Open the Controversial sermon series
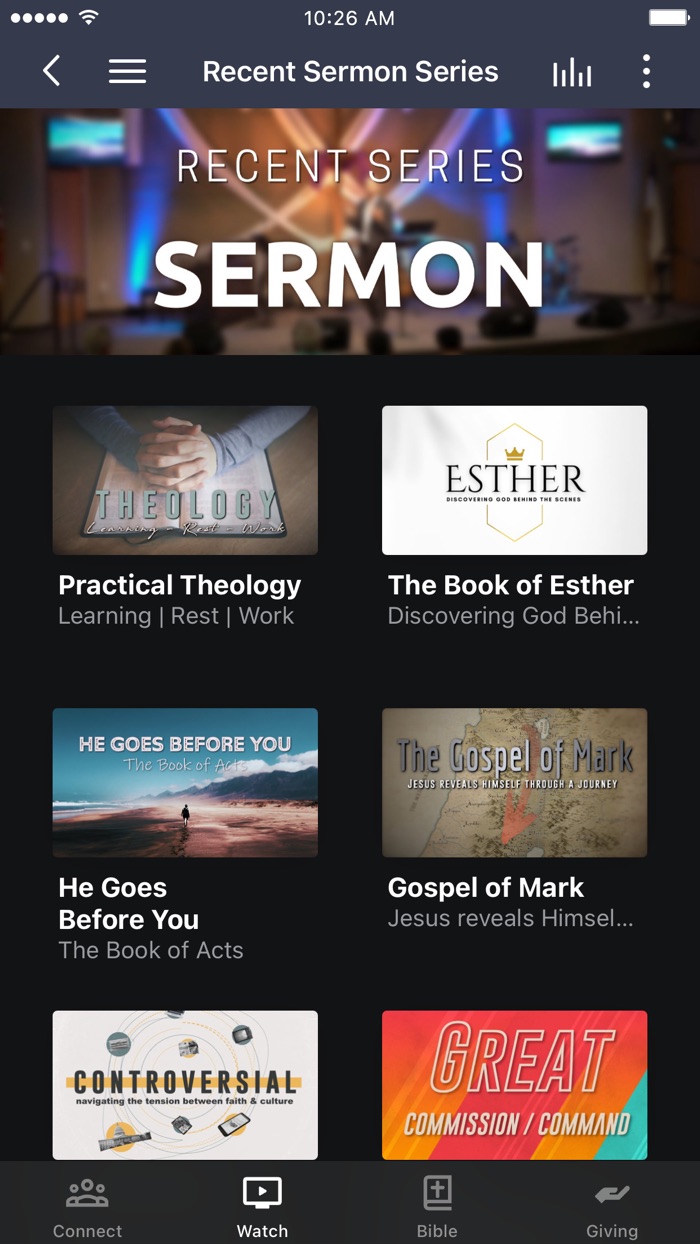The width and height of the screenshot is (700, 1244). [x=185, y=1085]
